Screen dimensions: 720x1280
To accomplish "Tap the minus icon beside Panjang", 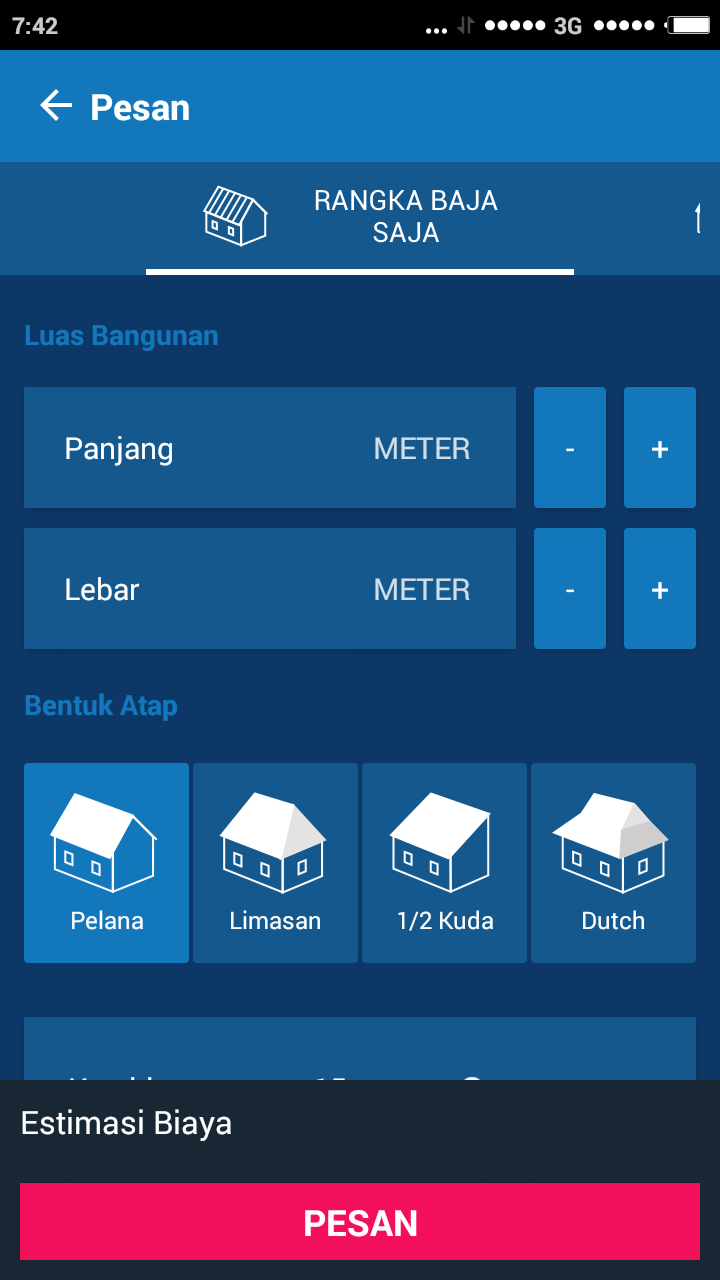I will click(x=569, y=447).
